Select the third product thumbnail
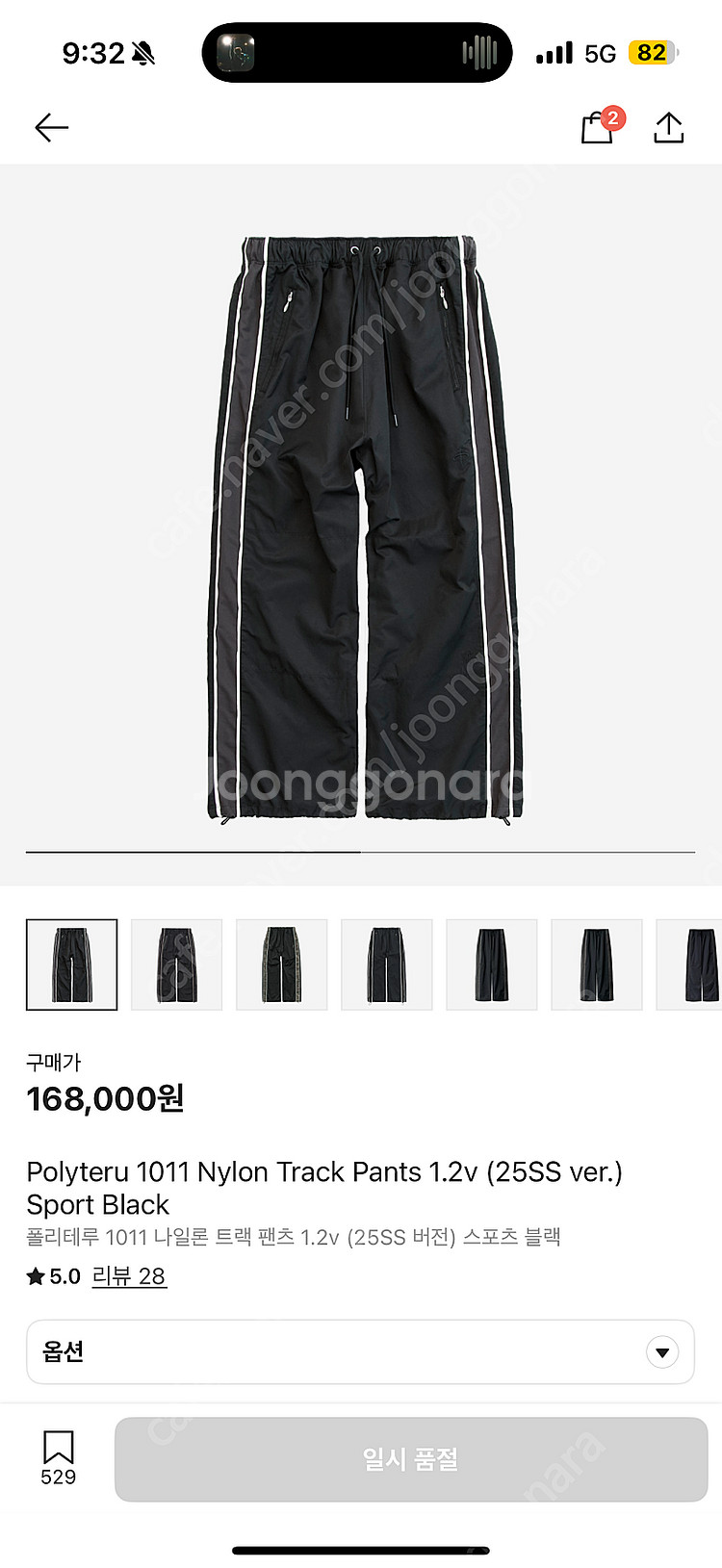 [x=281, y=964]
